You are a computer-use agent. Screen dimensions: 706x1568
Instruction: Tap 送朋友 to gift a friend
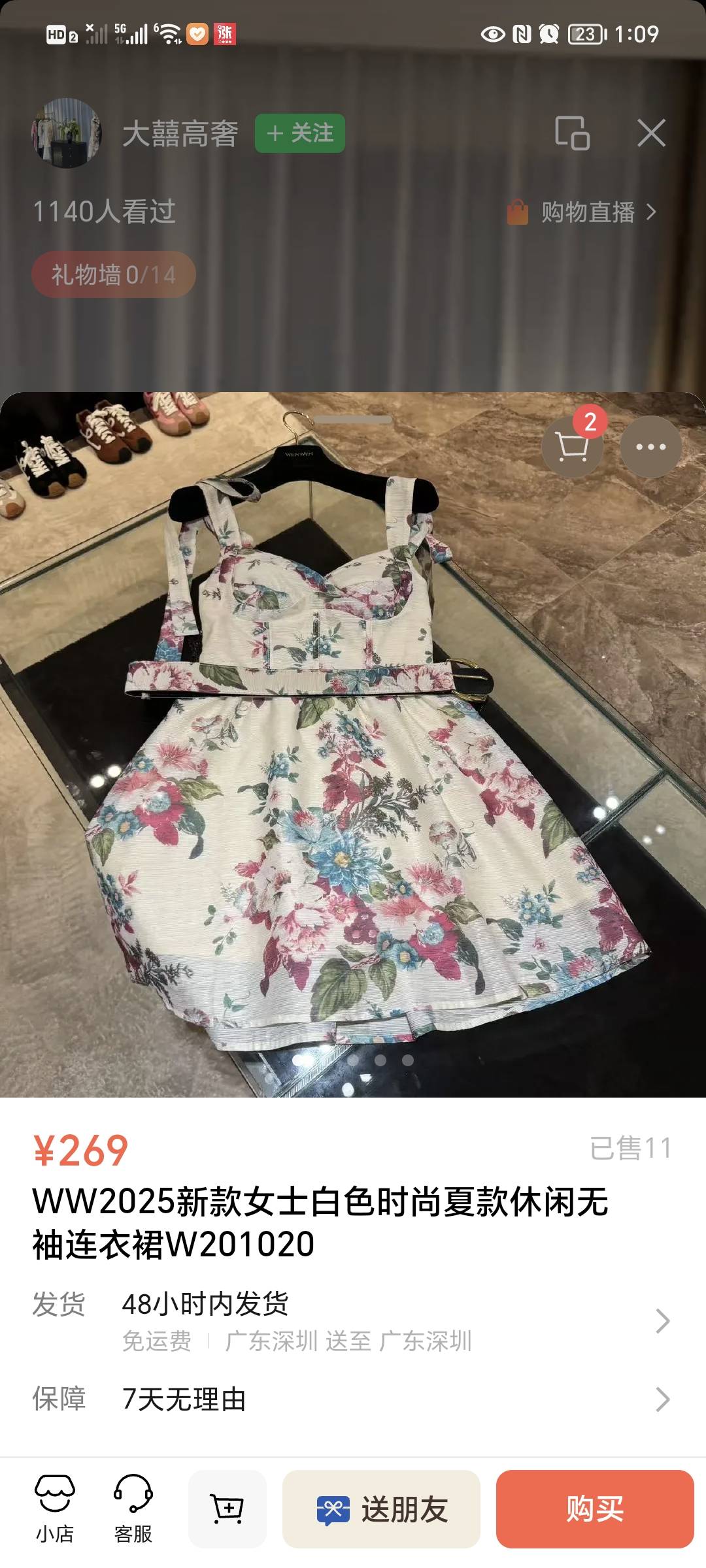(x=381, y=1509)
